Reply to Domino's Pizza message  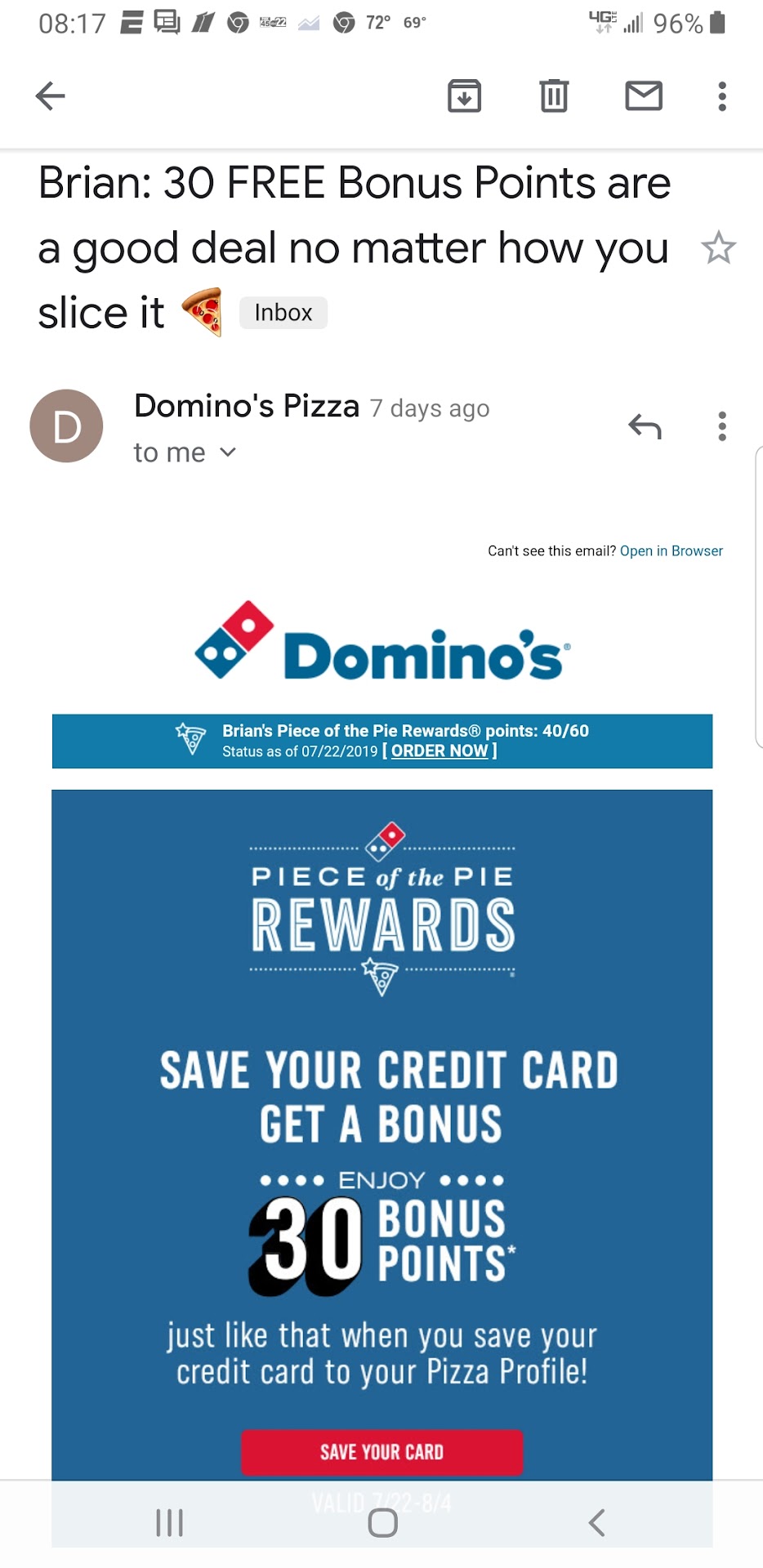click(645, 426)
